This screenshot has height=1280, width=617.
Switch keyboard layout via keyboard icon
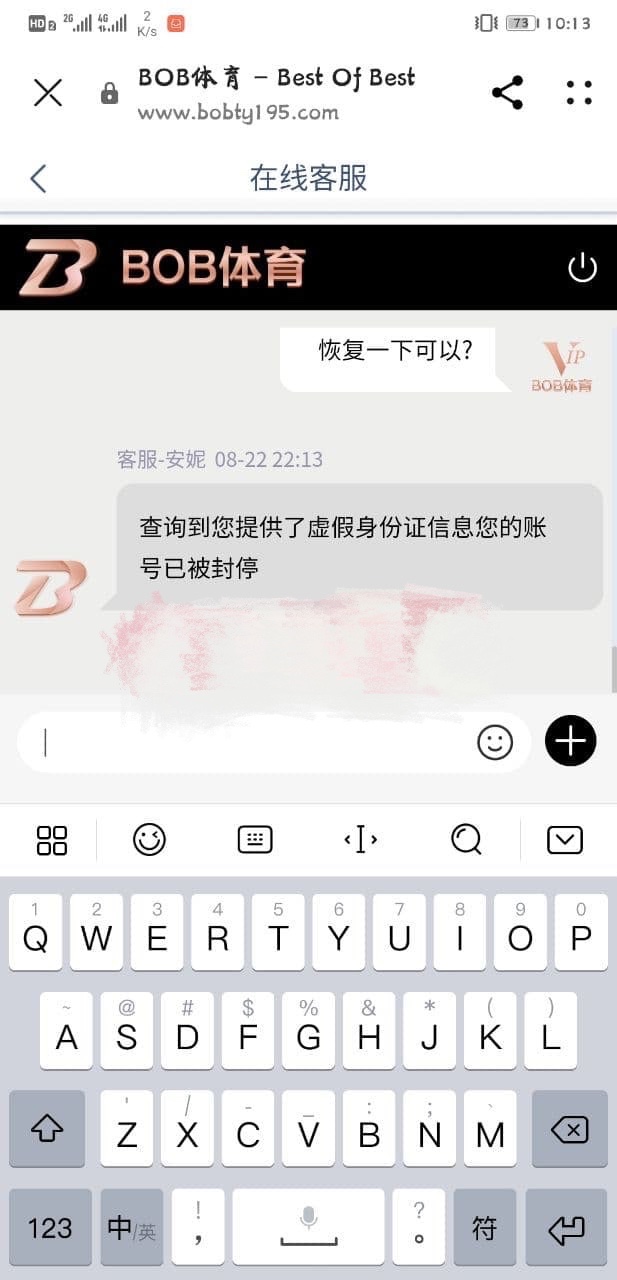[x=255, y=840]
